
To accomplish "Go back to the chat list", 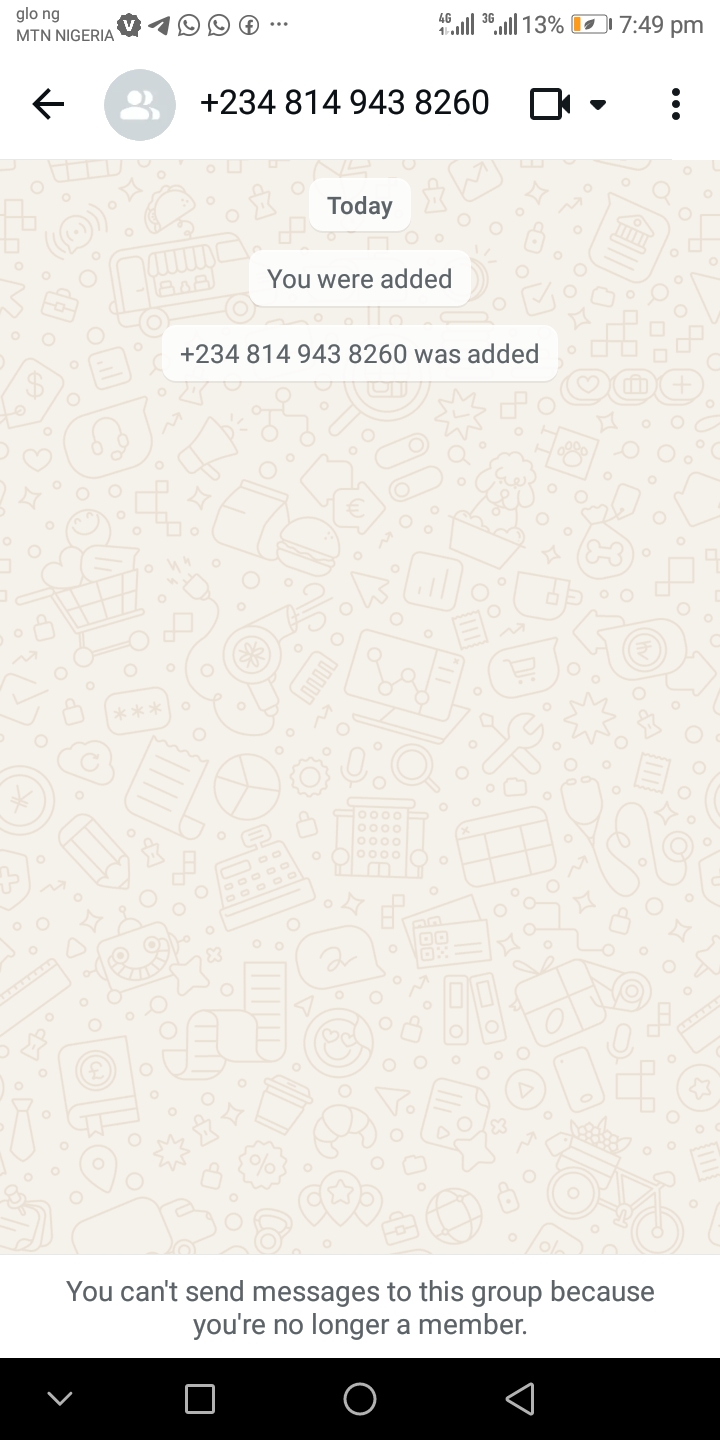I will coord(47,104).
